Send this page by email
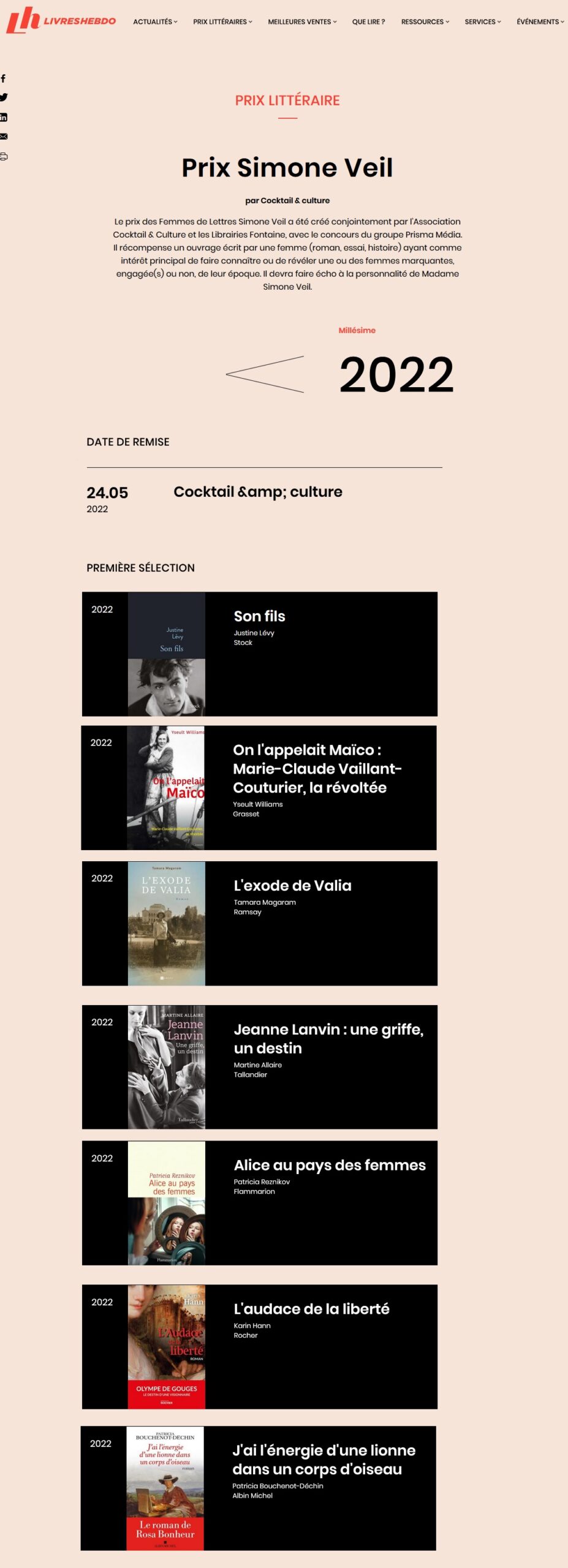The height and width of the screenshot is (1568, 568). tap(4, 137)
